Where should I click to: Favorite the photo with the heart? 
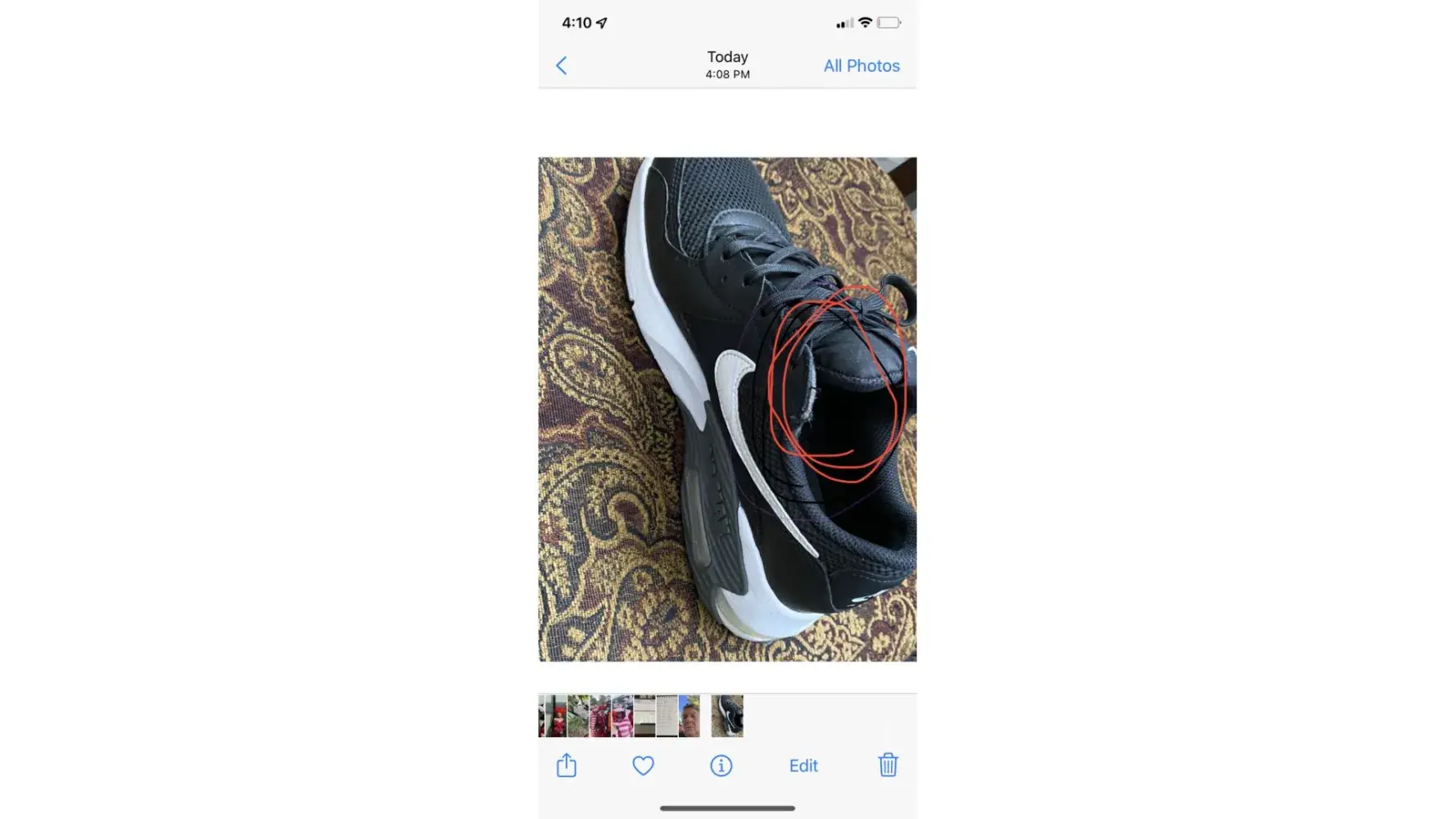643,766
